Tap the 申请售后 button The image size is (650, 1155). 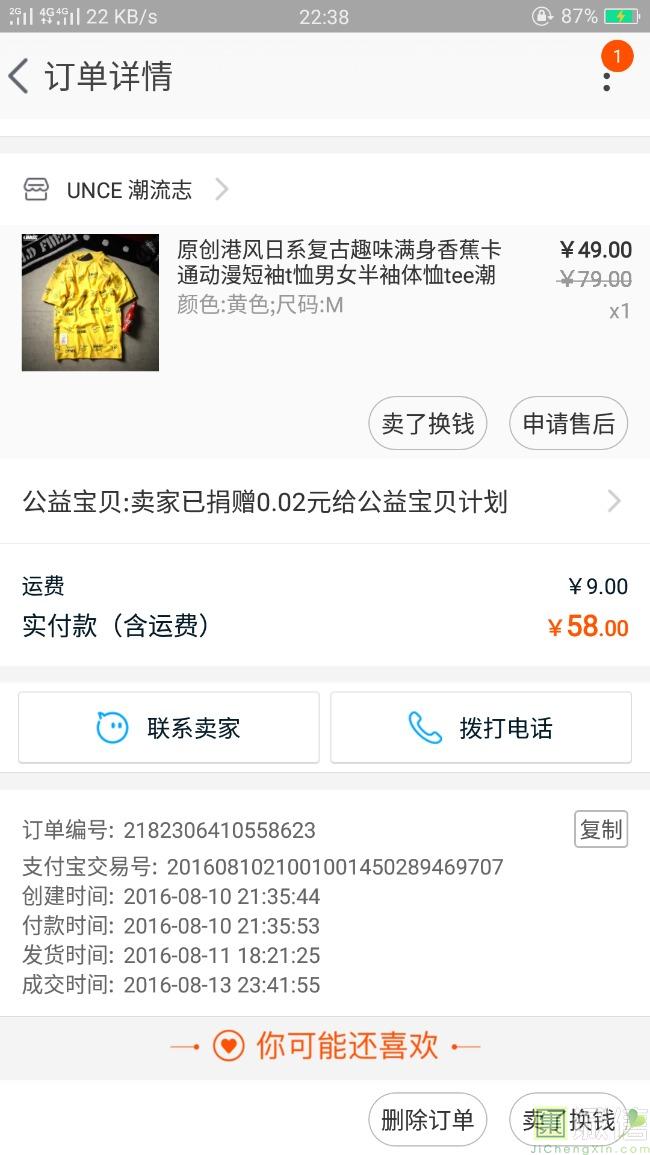[x=568, y=424]
